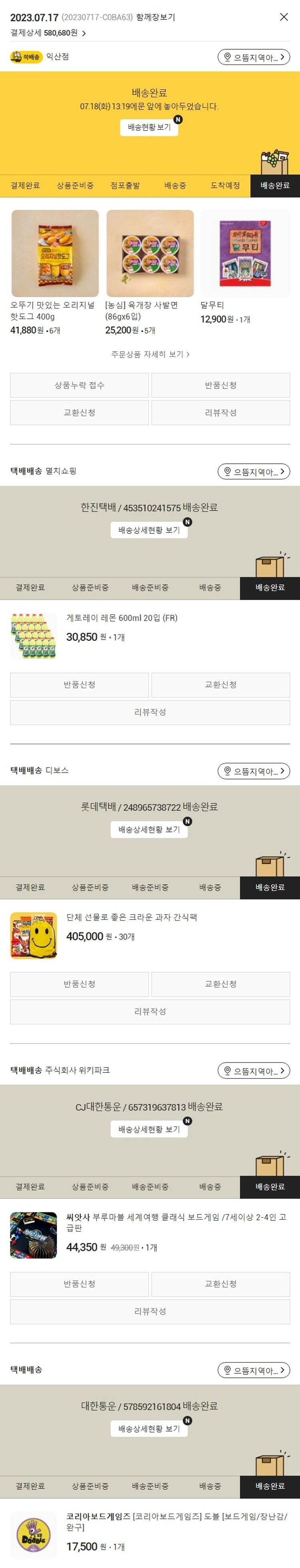
Task: Open the 농심 육개장 사발면 product
Action: pyautogui.click(x=150, y=254)
